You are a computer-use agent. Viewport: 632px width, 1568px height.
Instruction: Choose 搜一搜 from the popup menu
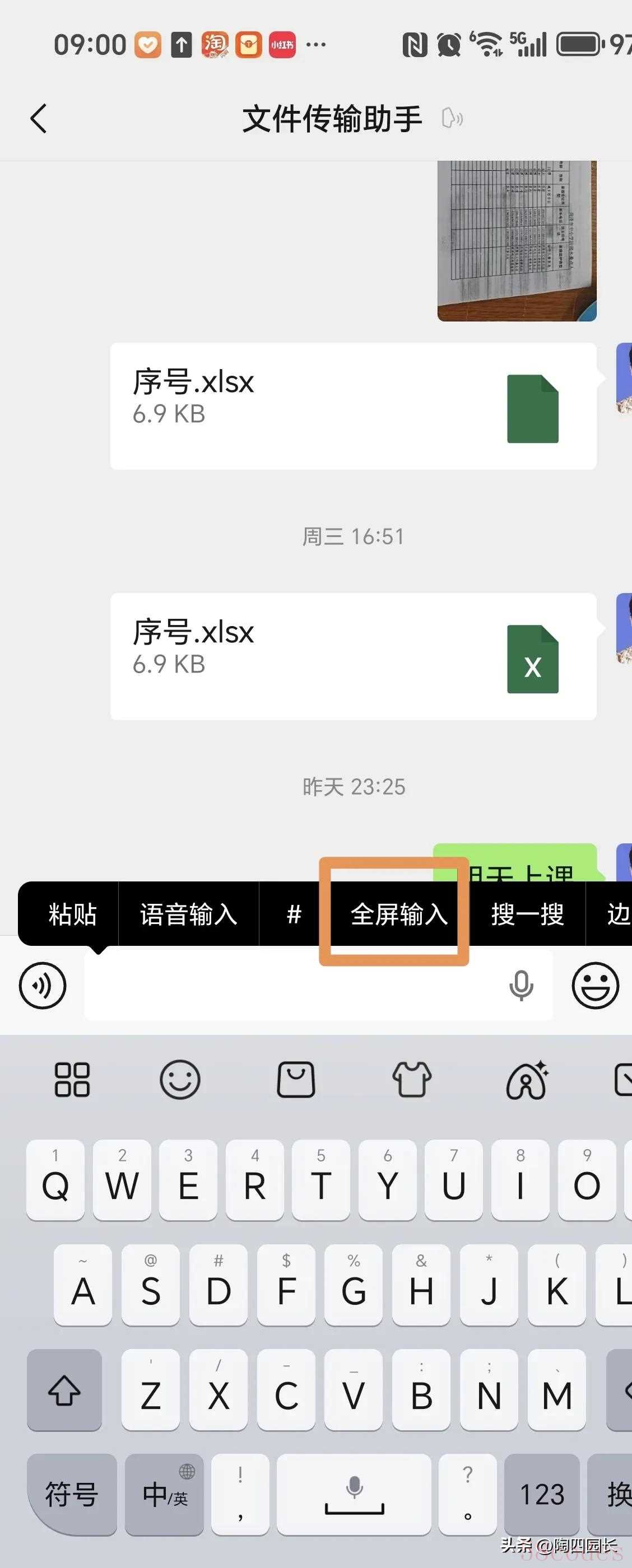coord(527,914)
